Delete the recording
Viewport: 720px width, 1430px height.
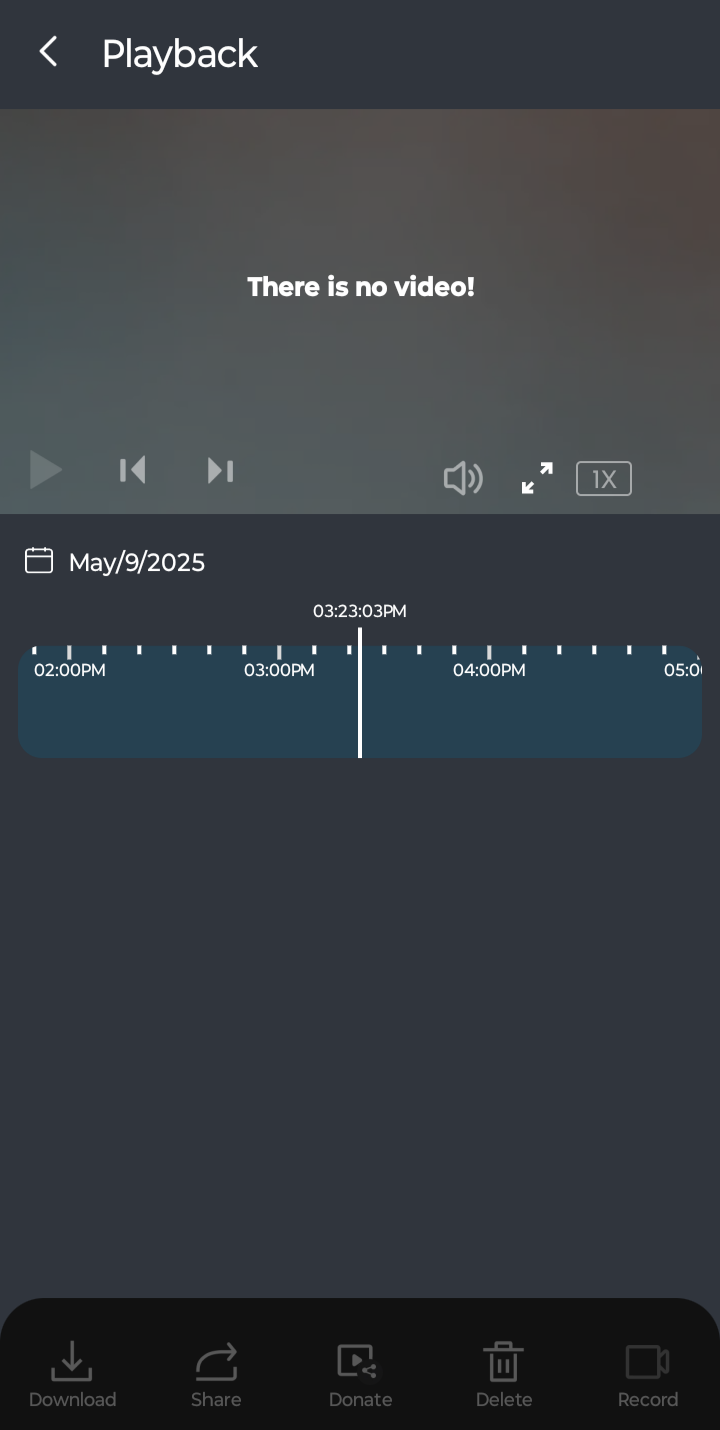coord(504,1375)
